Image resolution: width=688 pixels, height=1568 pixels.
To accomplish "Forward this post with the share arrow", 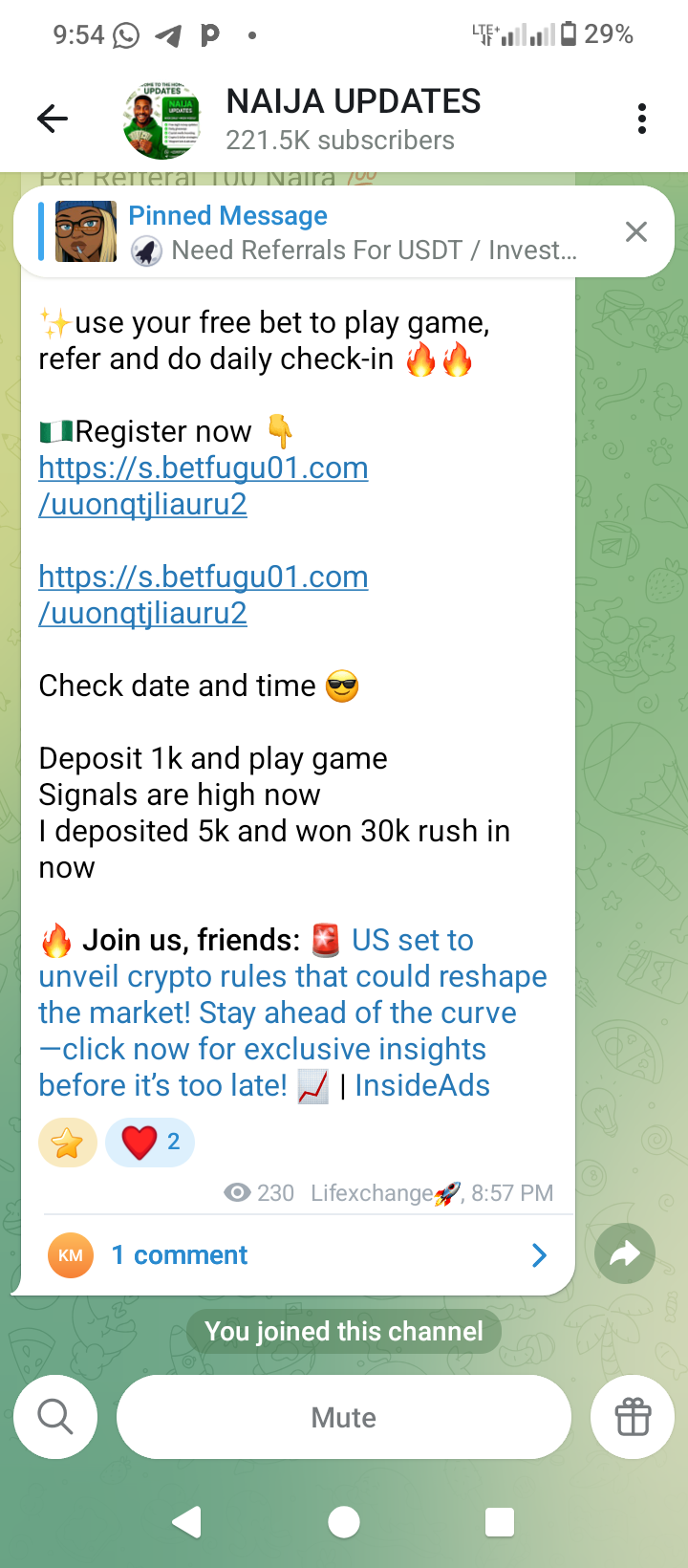I will click(625, 1253).
